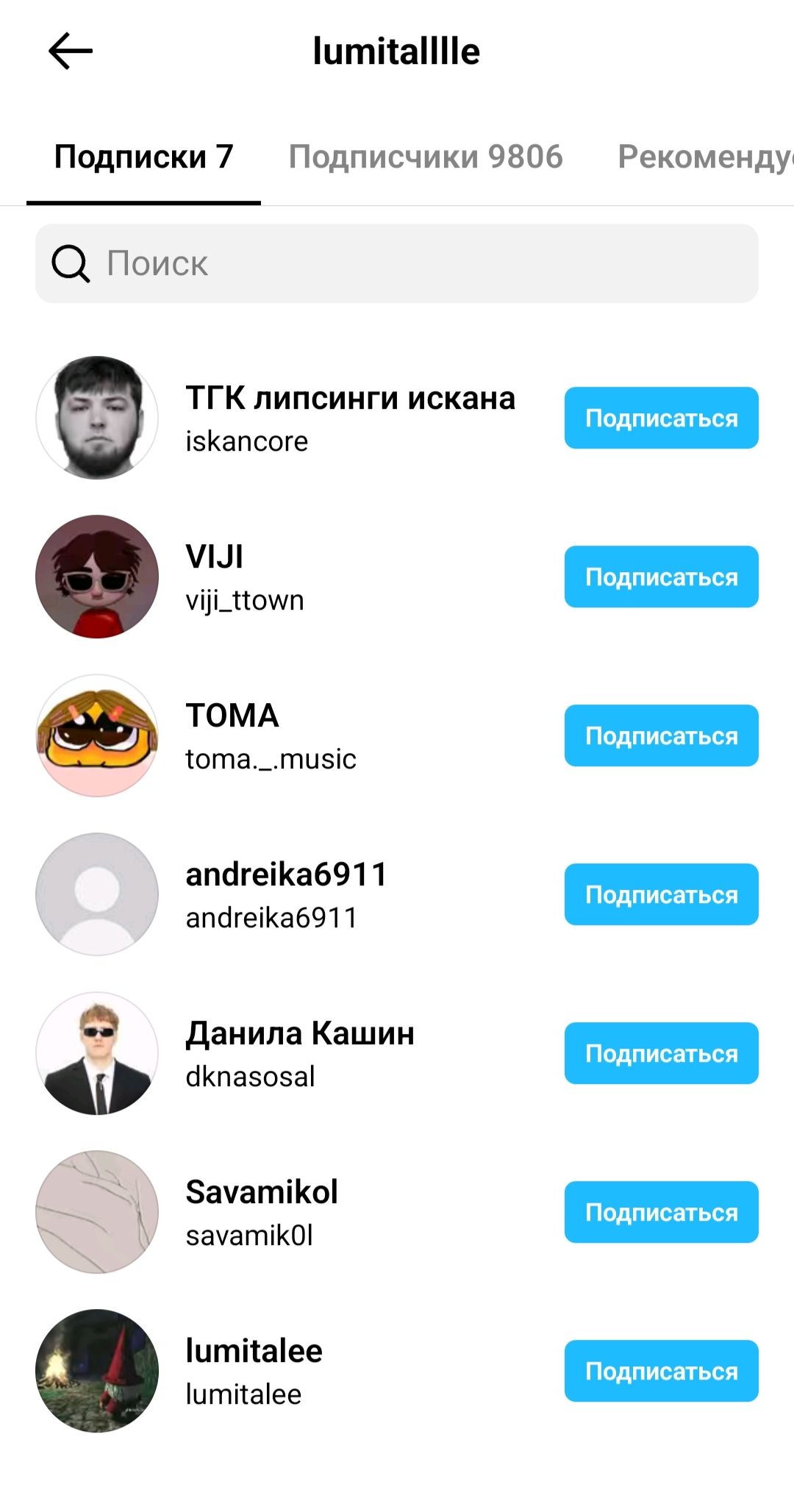Follow iskancore with Подписаться button
This screenshot has width=794, height=1512.
click(662, 418)
